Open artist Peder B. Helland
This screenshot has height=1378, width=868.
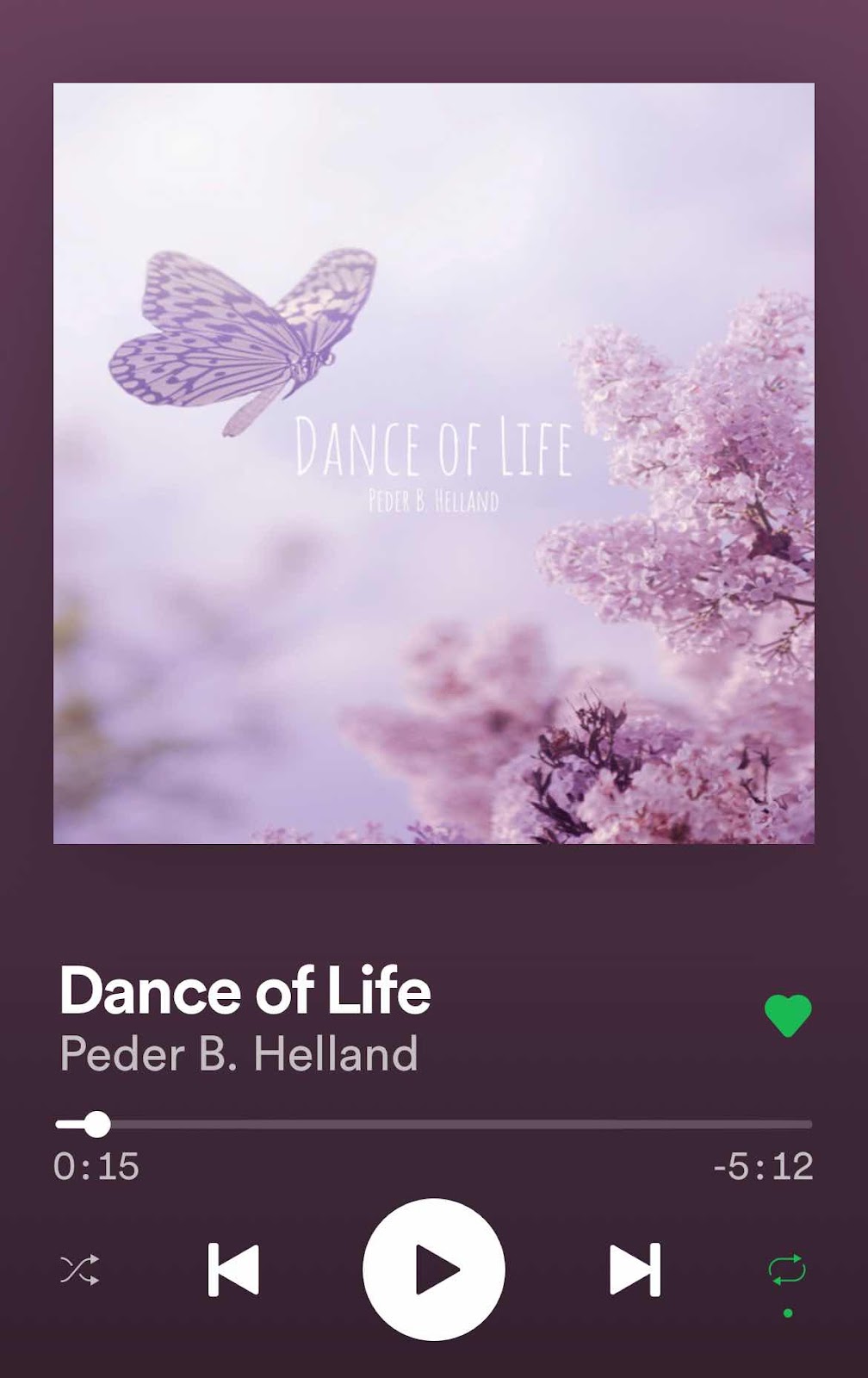(239, 1053)
